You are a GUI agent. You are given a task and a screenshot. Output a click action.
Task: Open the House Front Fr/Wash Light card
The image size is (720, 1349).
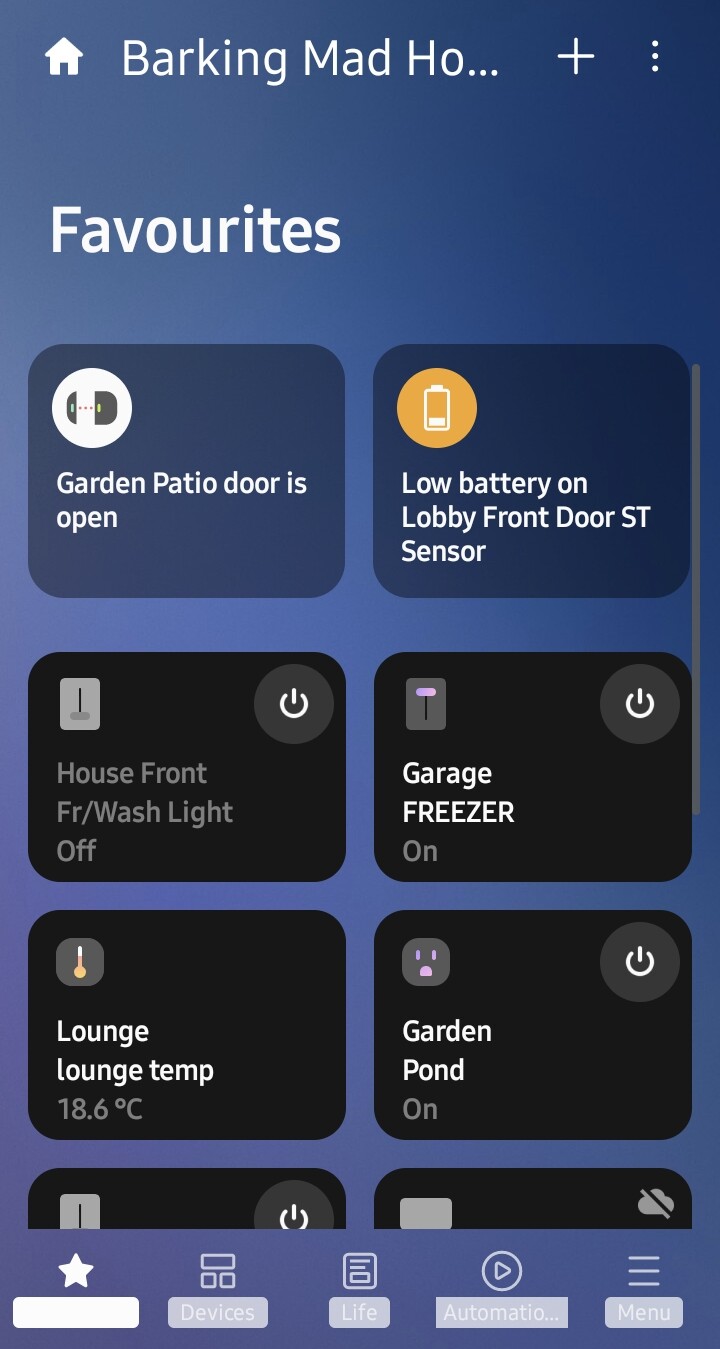click(150, 800)
